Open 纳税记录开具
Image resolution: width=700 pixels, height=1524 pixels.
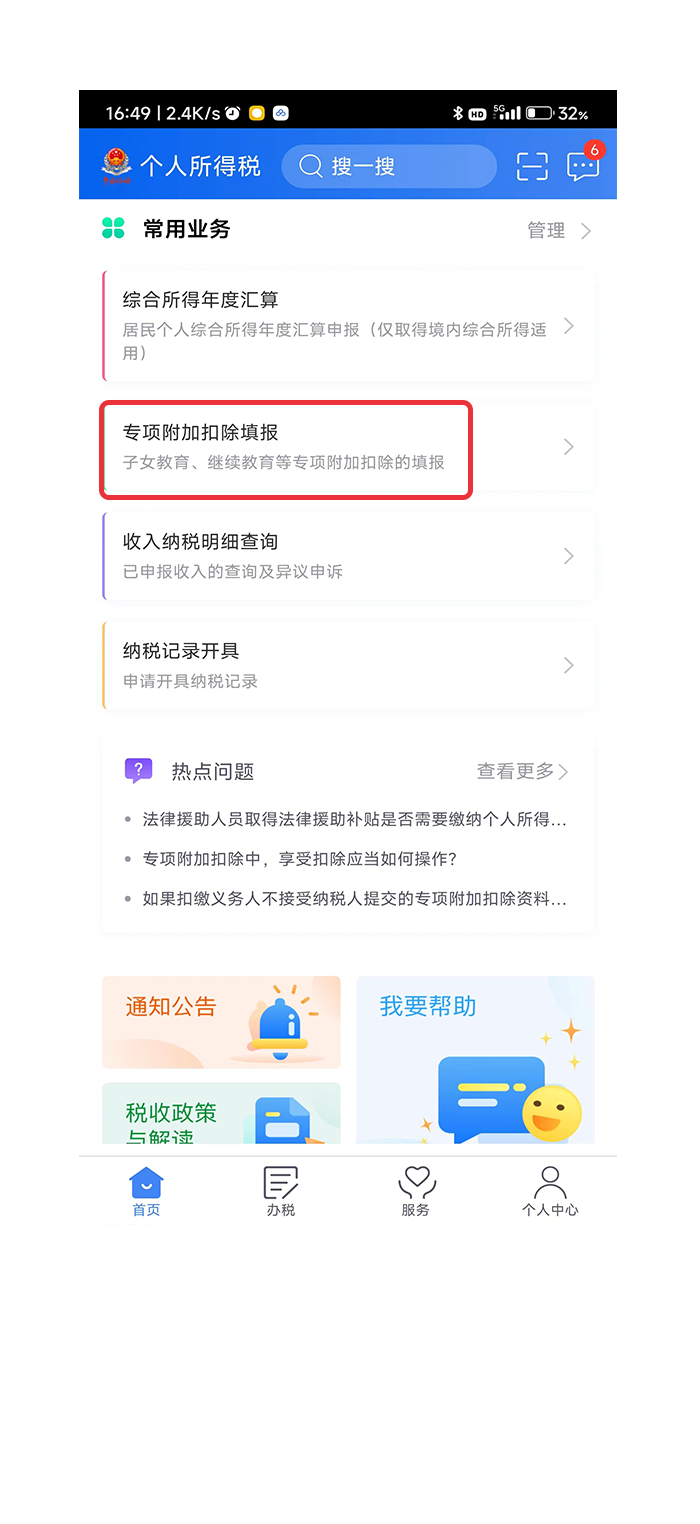(x=348, y=665)
